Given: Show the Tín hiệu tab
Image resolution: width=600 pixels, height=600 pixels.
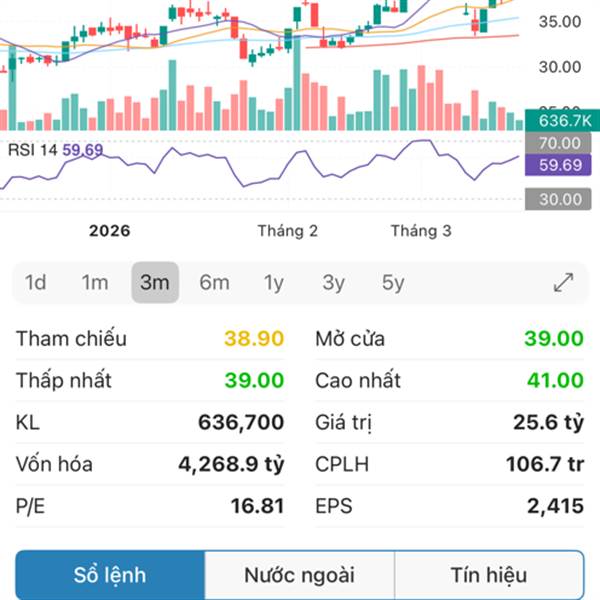Looking at the screenshot, I should pyautogui.click(x=488, y=575).
